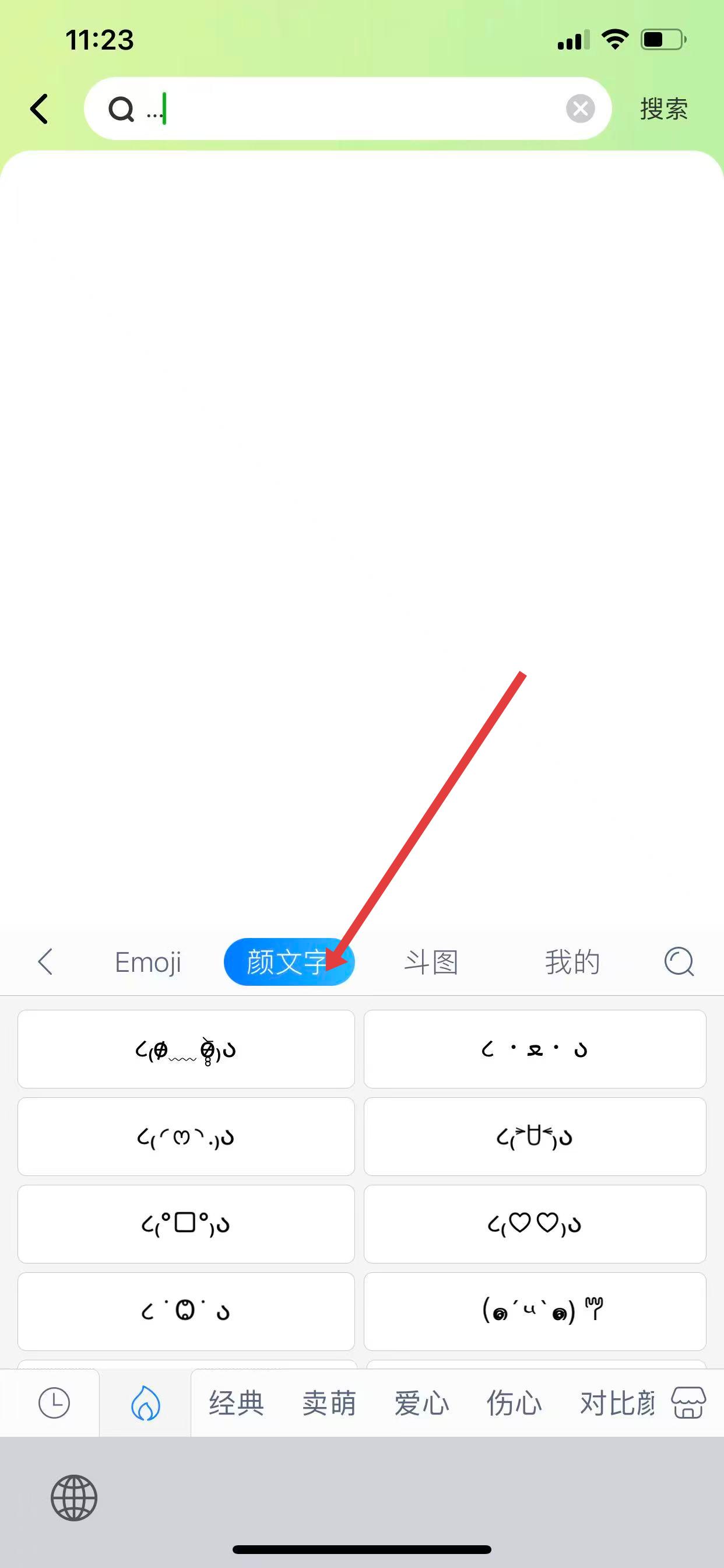Open the 爱心 category
724x1568 pixels.
tap(421, 1403)
